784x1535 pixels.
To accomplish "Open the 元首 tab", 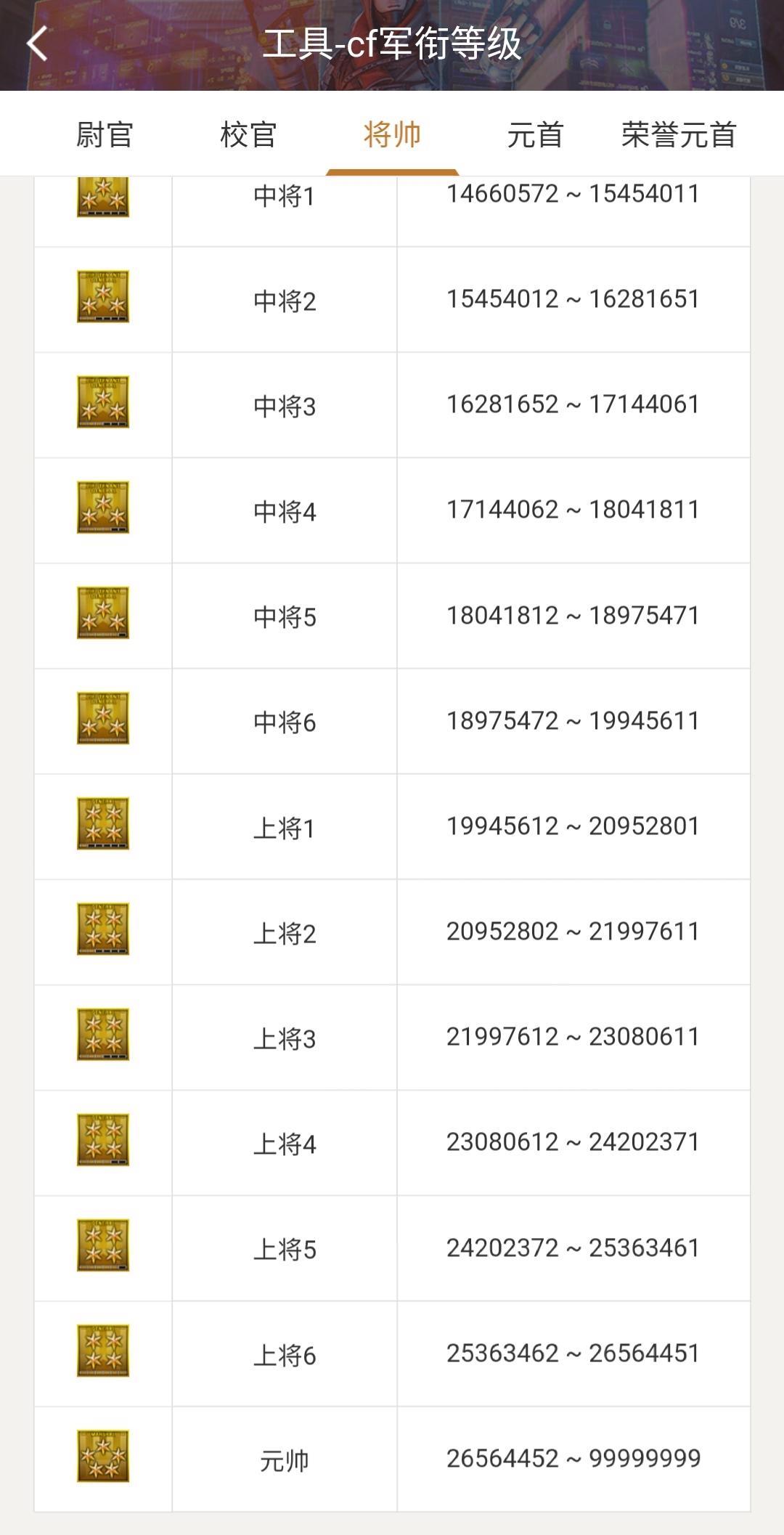I will [535, 135].
